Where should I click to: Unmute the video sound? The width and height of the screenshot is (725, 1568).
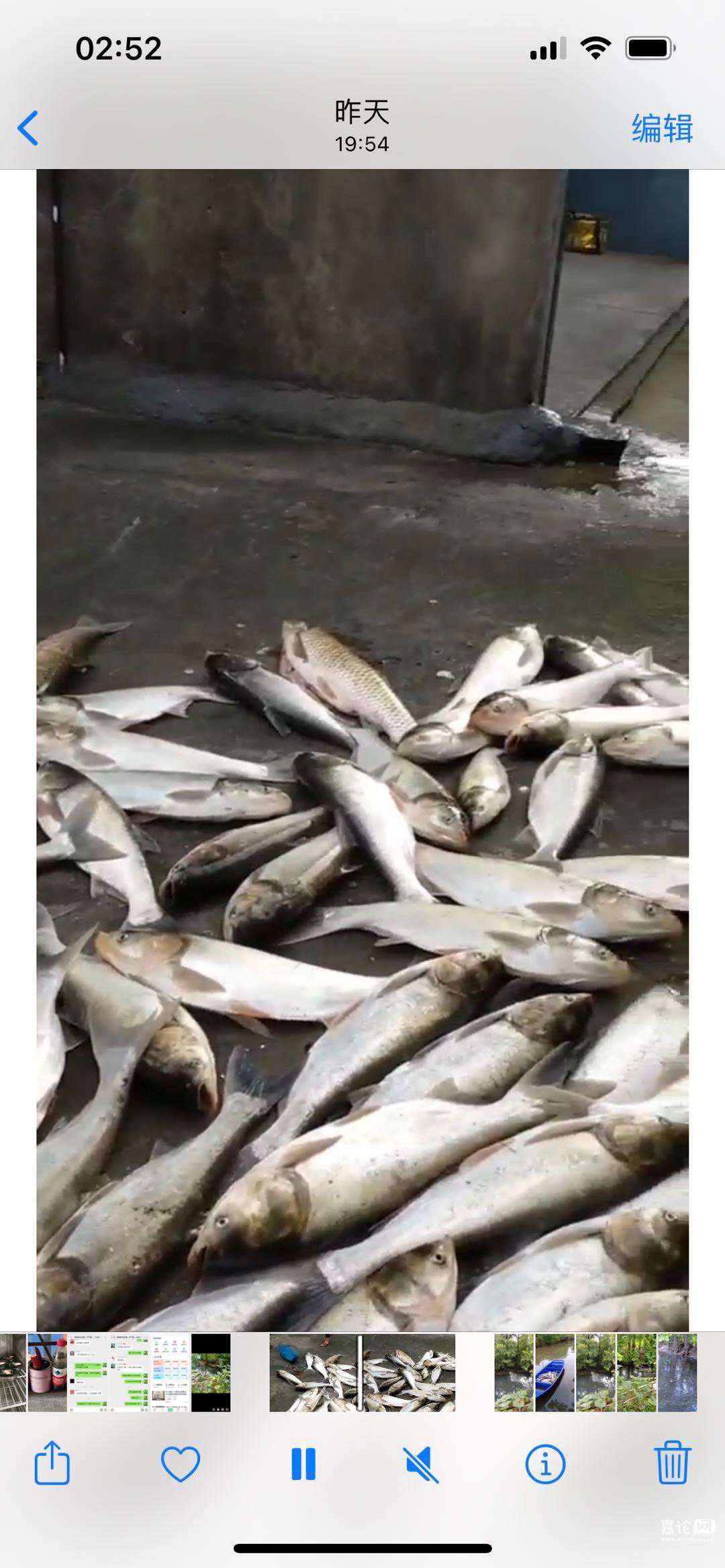coord(422,1463)
